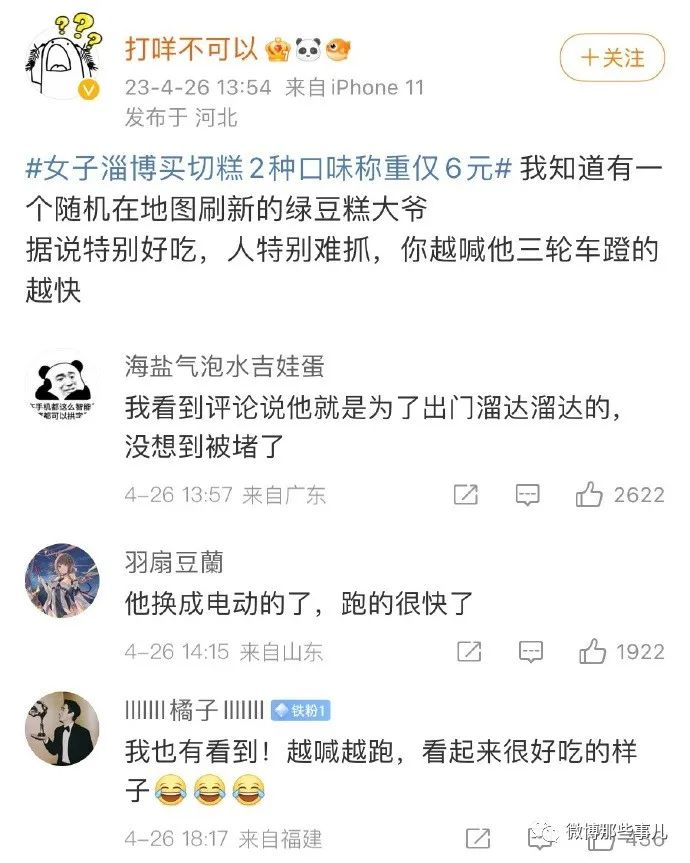Like 海盐气泡水吉娃蛋's comment
This screenshot has width=690, height=863.
pos(590,494)
